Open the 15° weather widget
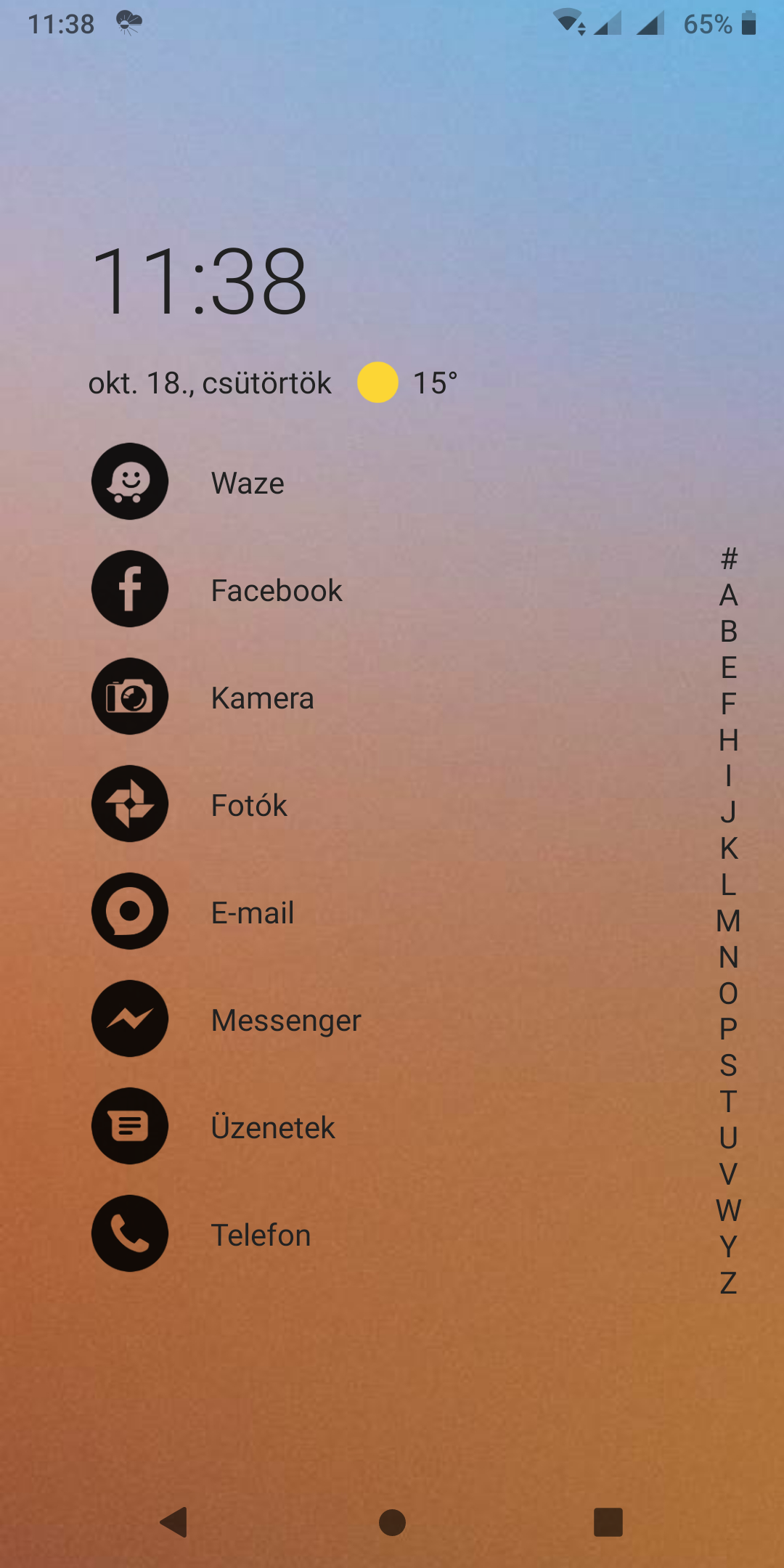784x1568 pixels. (x=408, y=383)
